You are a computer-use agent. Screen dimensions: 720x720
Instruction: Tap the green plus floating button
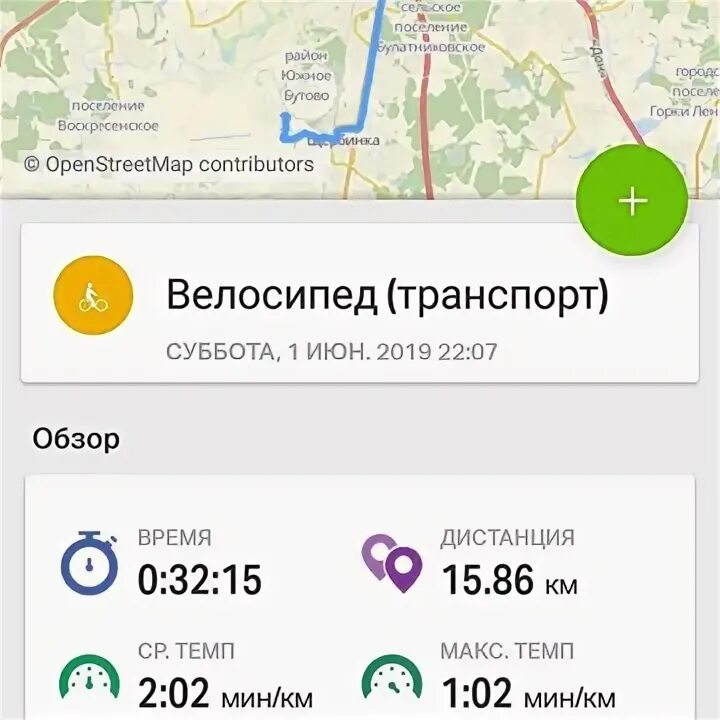632,201
